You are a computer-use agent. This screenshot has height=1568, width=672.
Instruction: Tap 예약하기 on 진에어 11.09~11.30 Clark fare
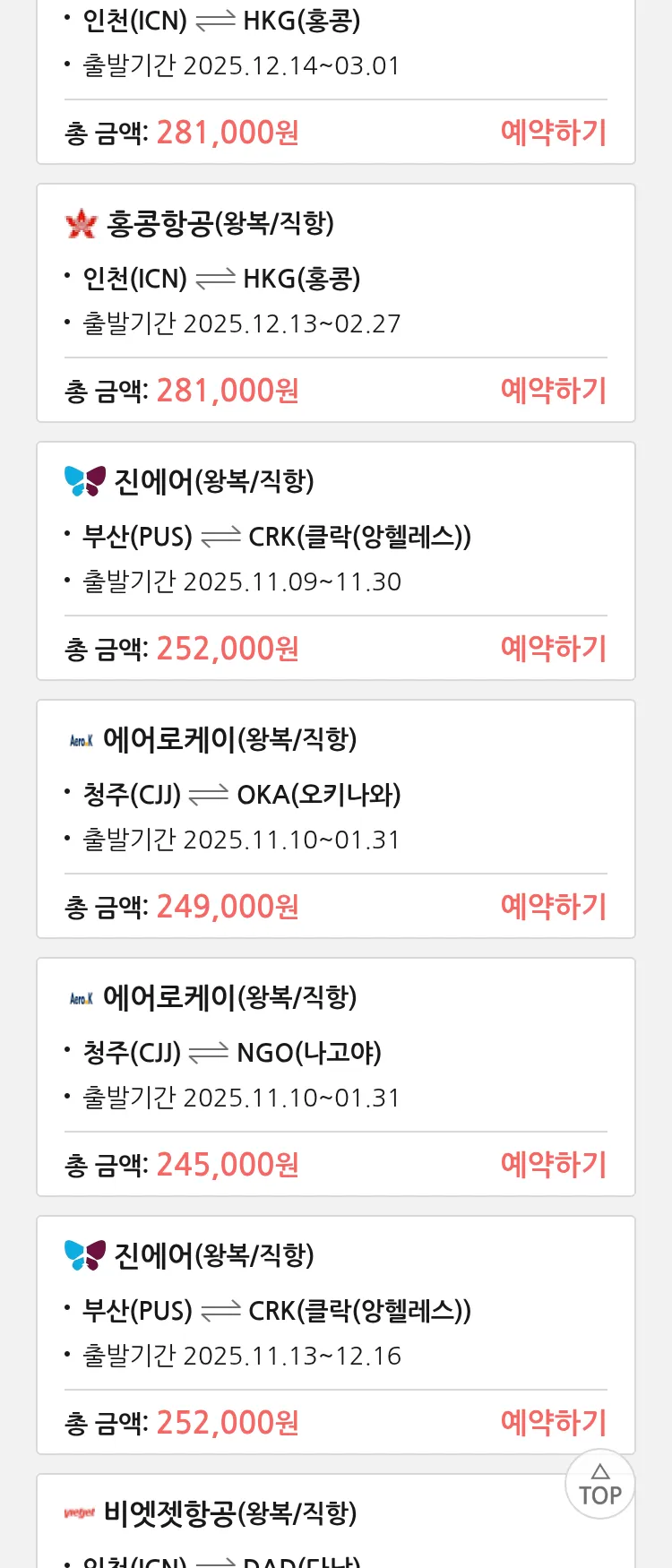click(553, 649)
